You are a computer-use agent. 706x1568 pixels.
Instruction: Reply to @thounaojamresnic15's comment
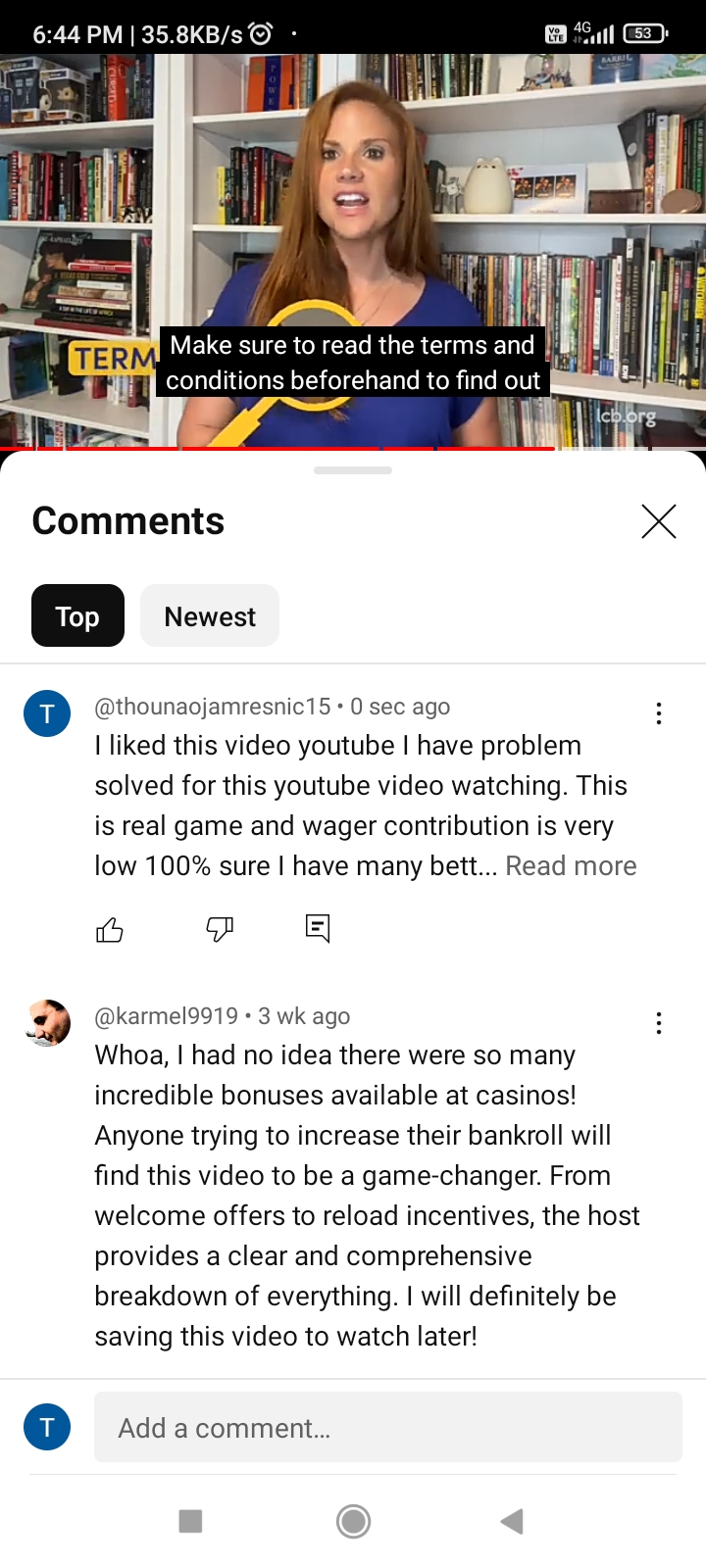(318, 928)
